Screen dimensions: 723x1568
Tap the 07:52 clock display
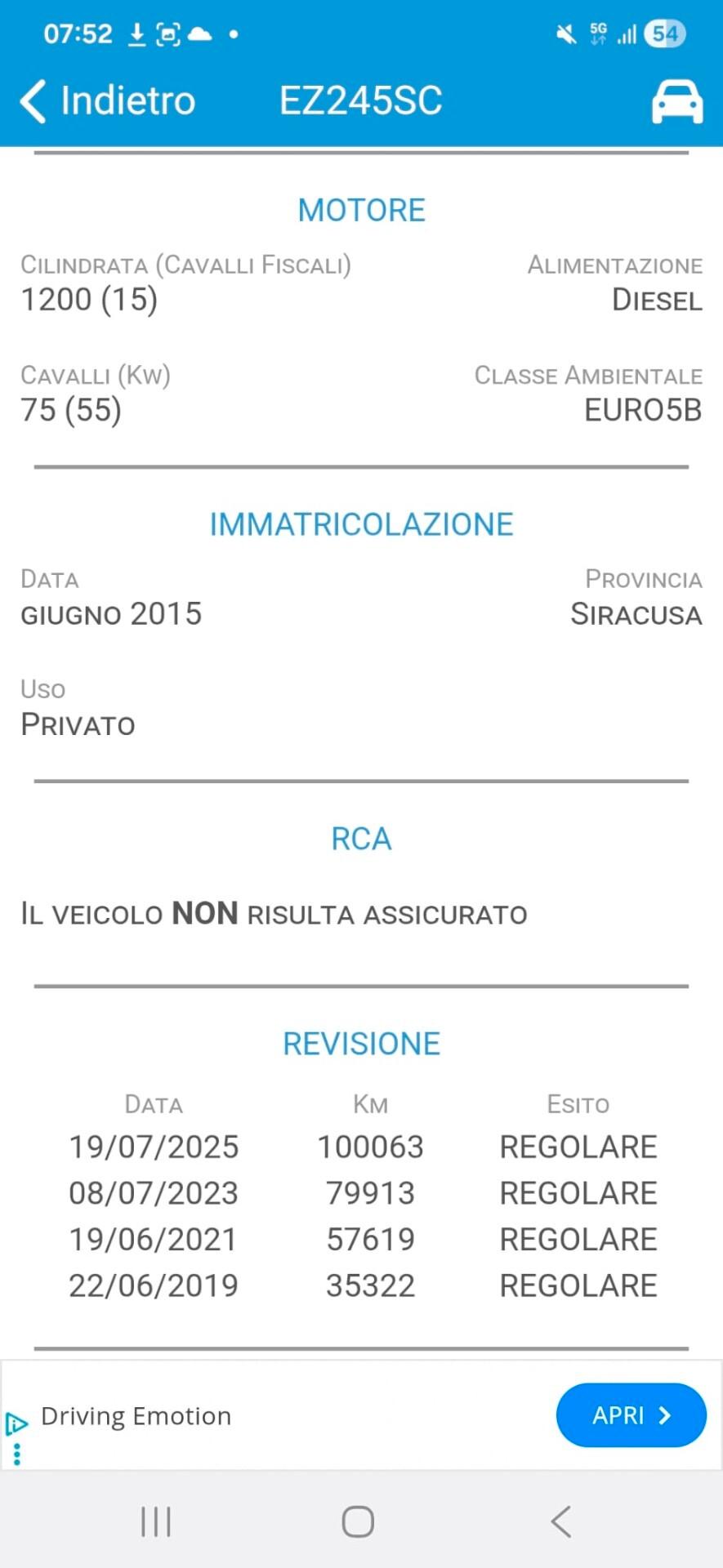78,33
